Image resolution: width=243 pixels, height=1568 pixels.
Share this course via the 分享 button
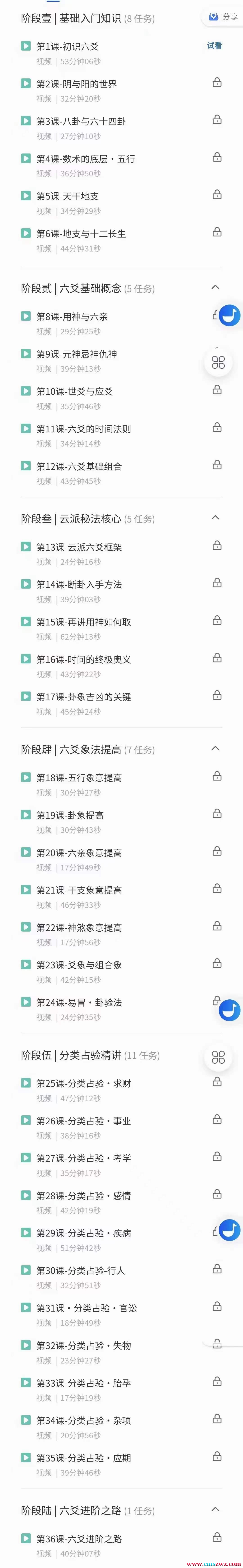223,17
